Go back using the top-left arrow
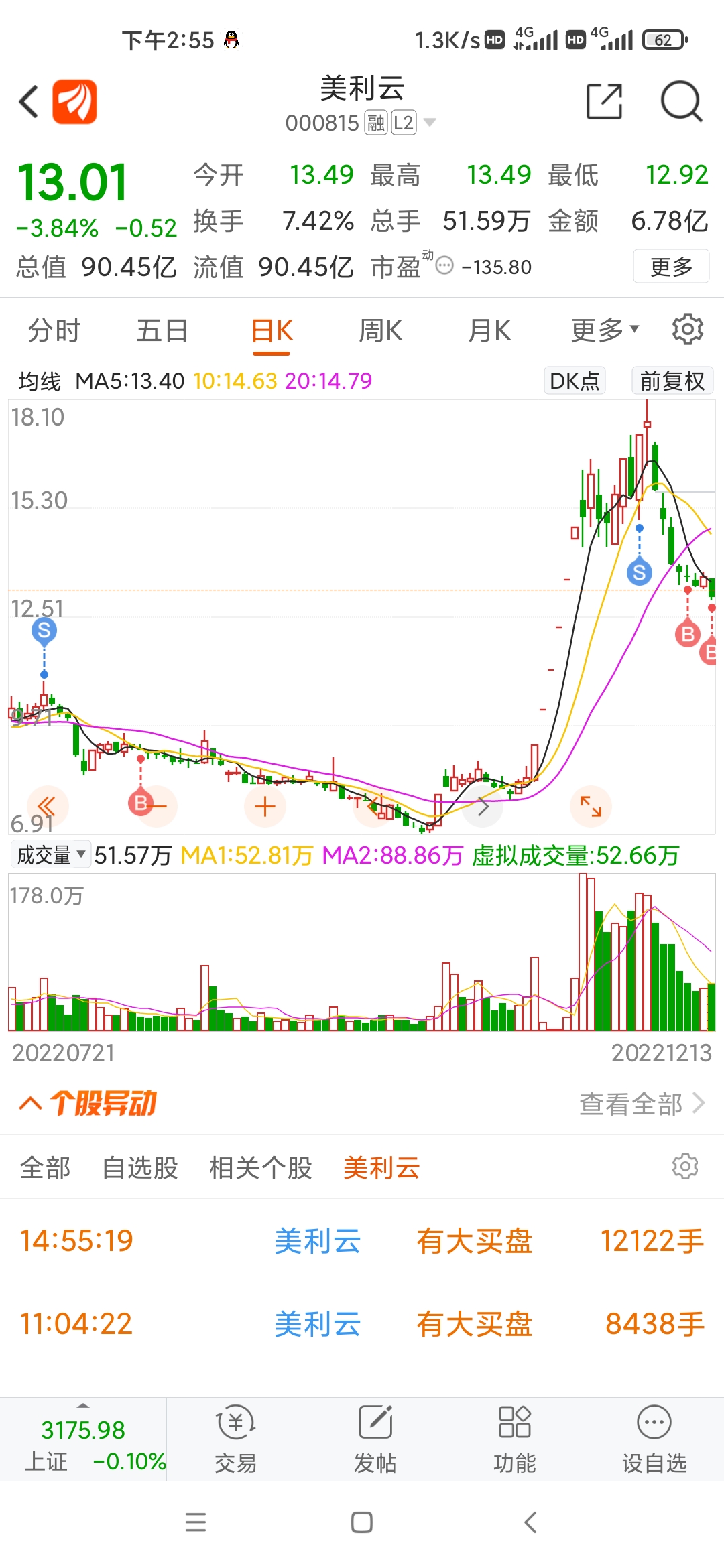 click(x=28, y=102)
